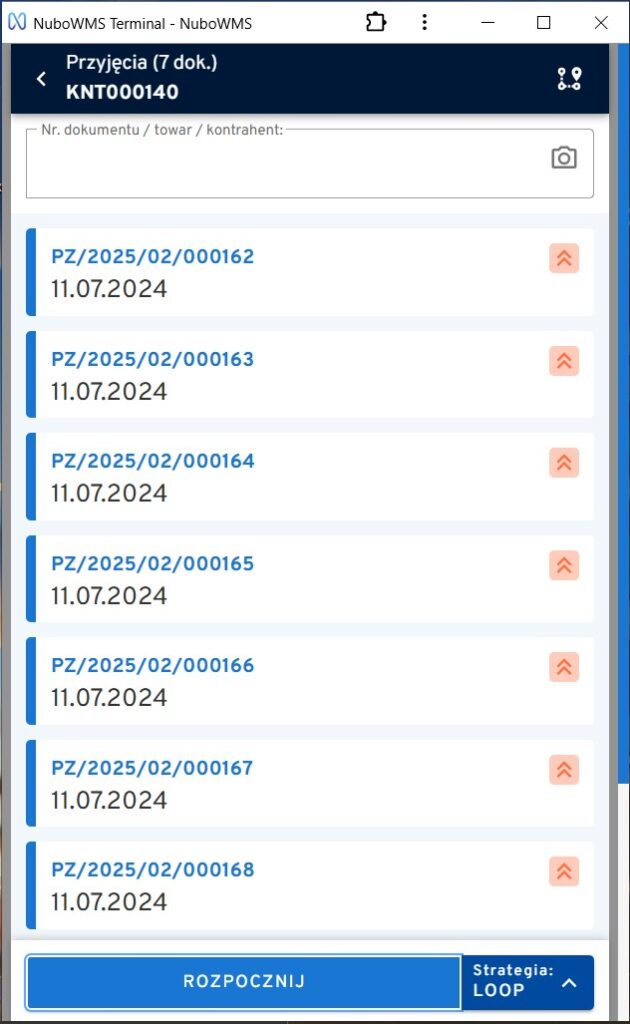The image size is (630, 1024).
Task: Focus the document number search field
Action: [x=290, y=164]
